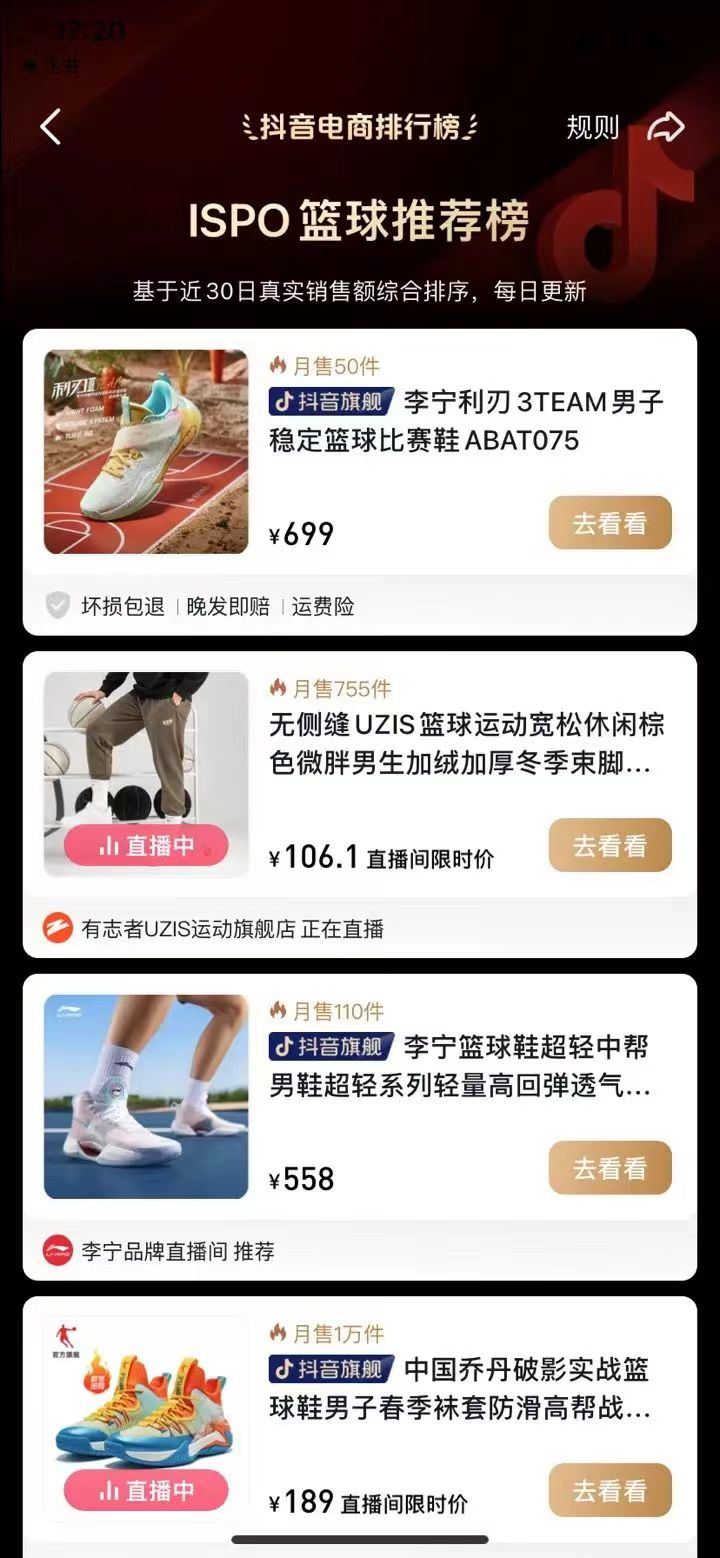The height and width of the screenshot is (1558, 720).
Task: Open the 中国乔丹破影 live-stream thumbnail
Action: point(146,1418)
